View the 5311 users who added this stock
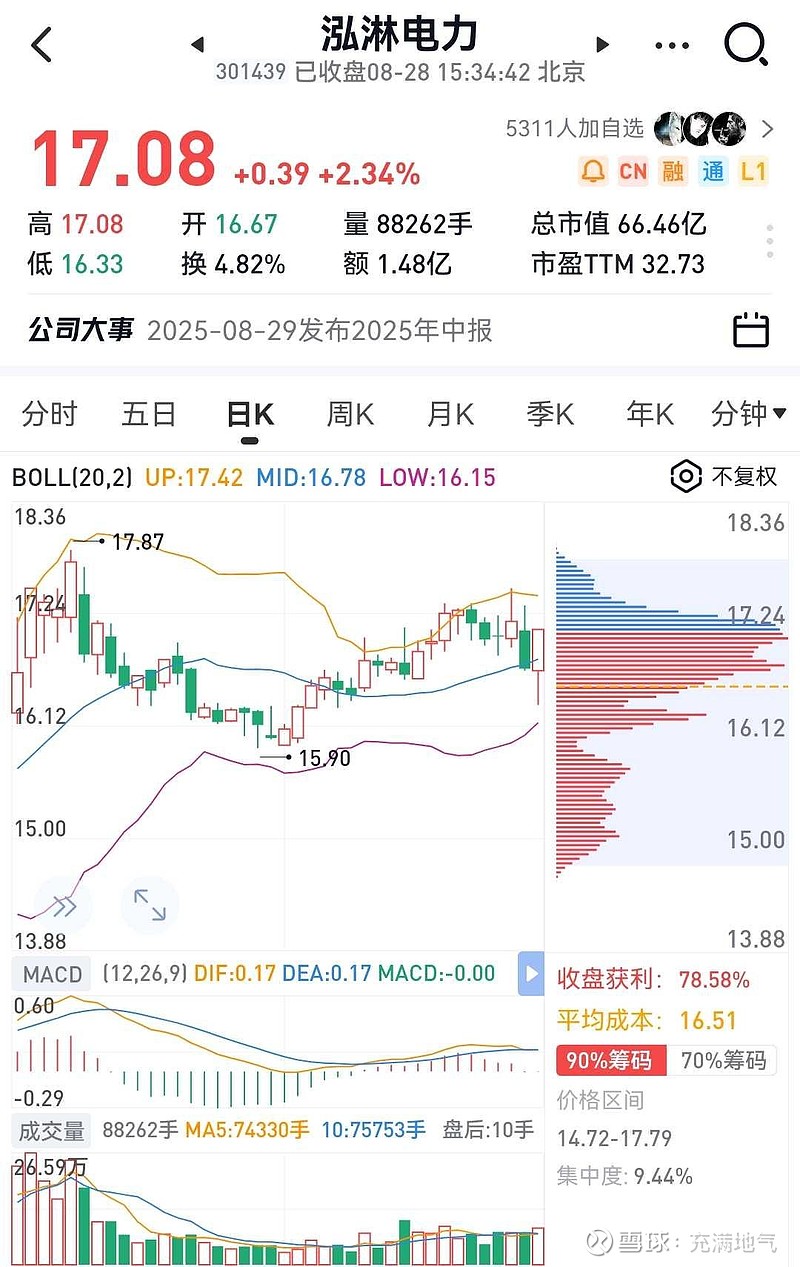The width and height of the screenshot is (800, 1267). [x=640, y=128]
